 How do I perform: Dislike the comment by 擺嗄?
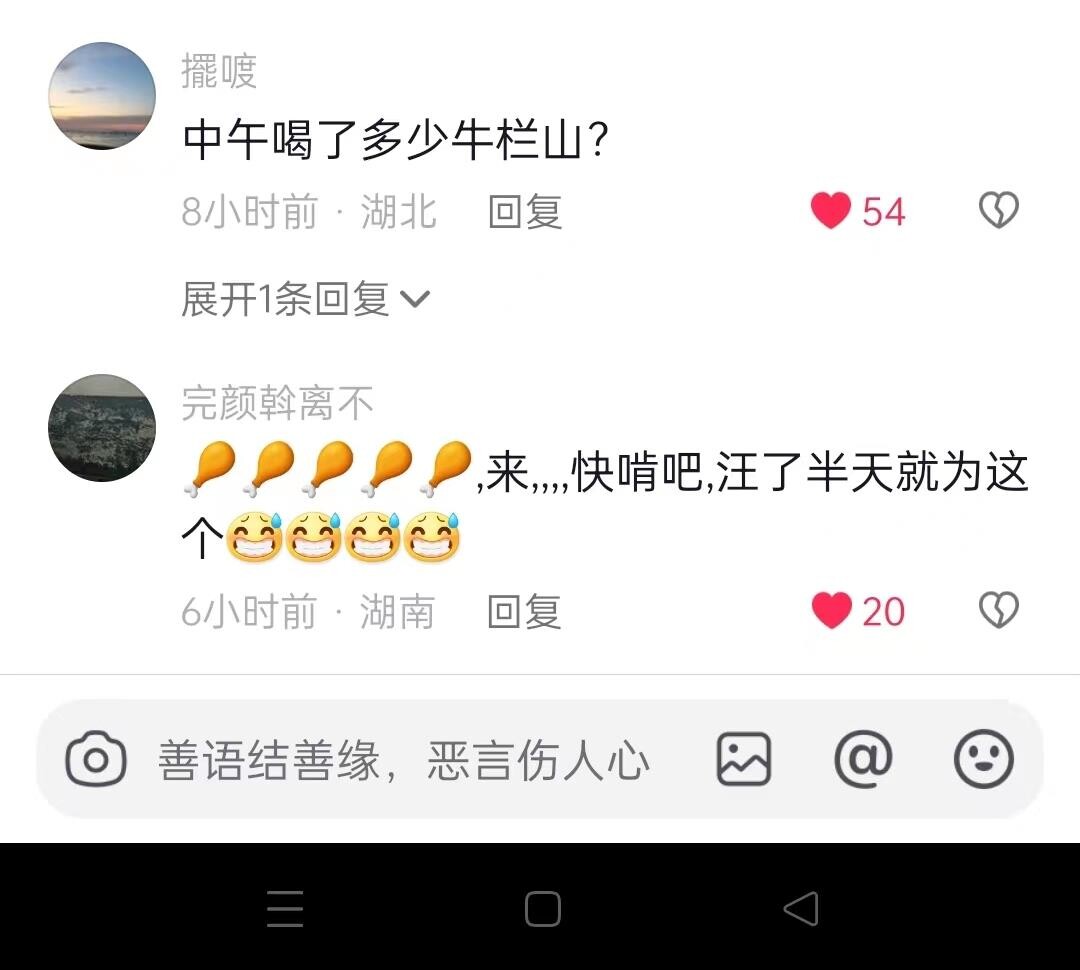pyautogui.click(x=997, y=211)
